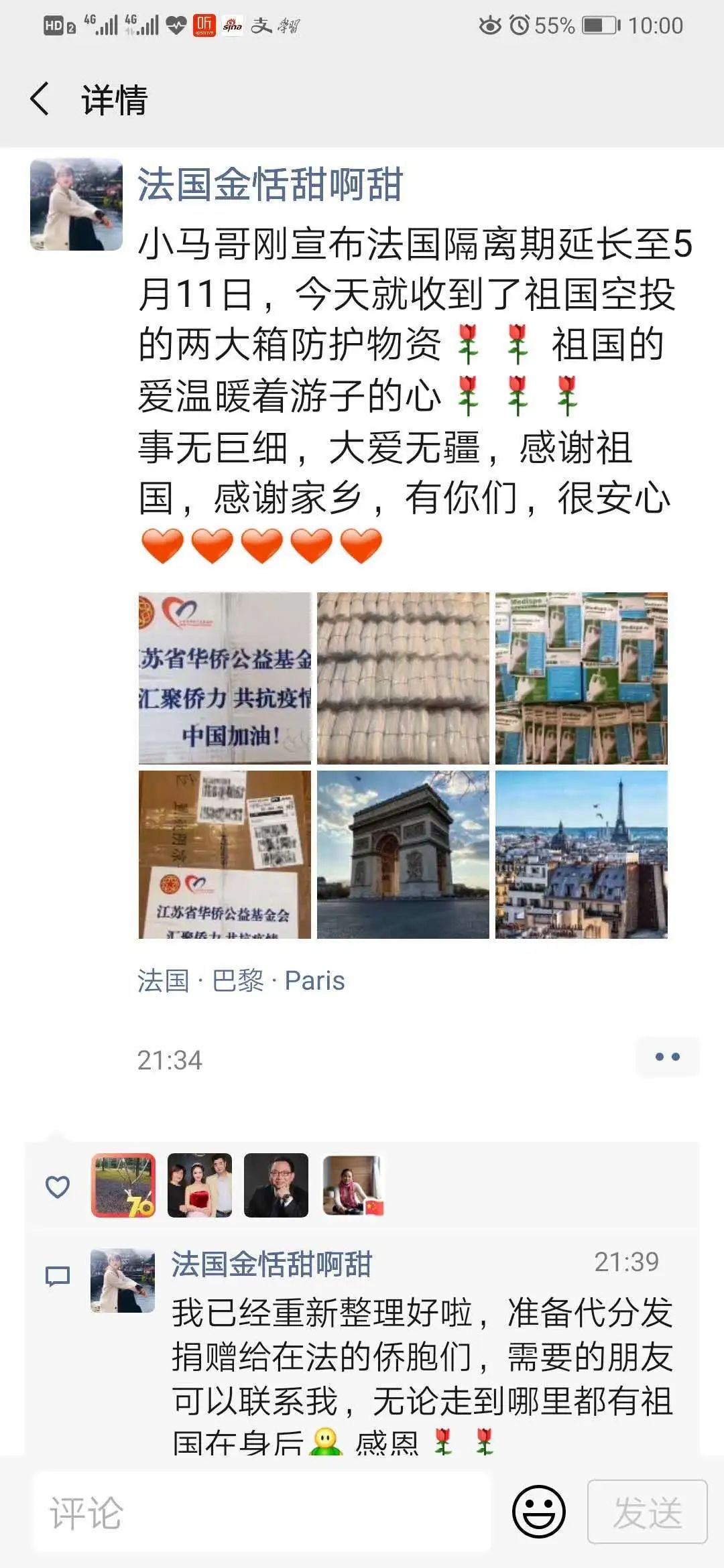
Task: Open the two-dot like and comment menu
Action: [667, 1057]
